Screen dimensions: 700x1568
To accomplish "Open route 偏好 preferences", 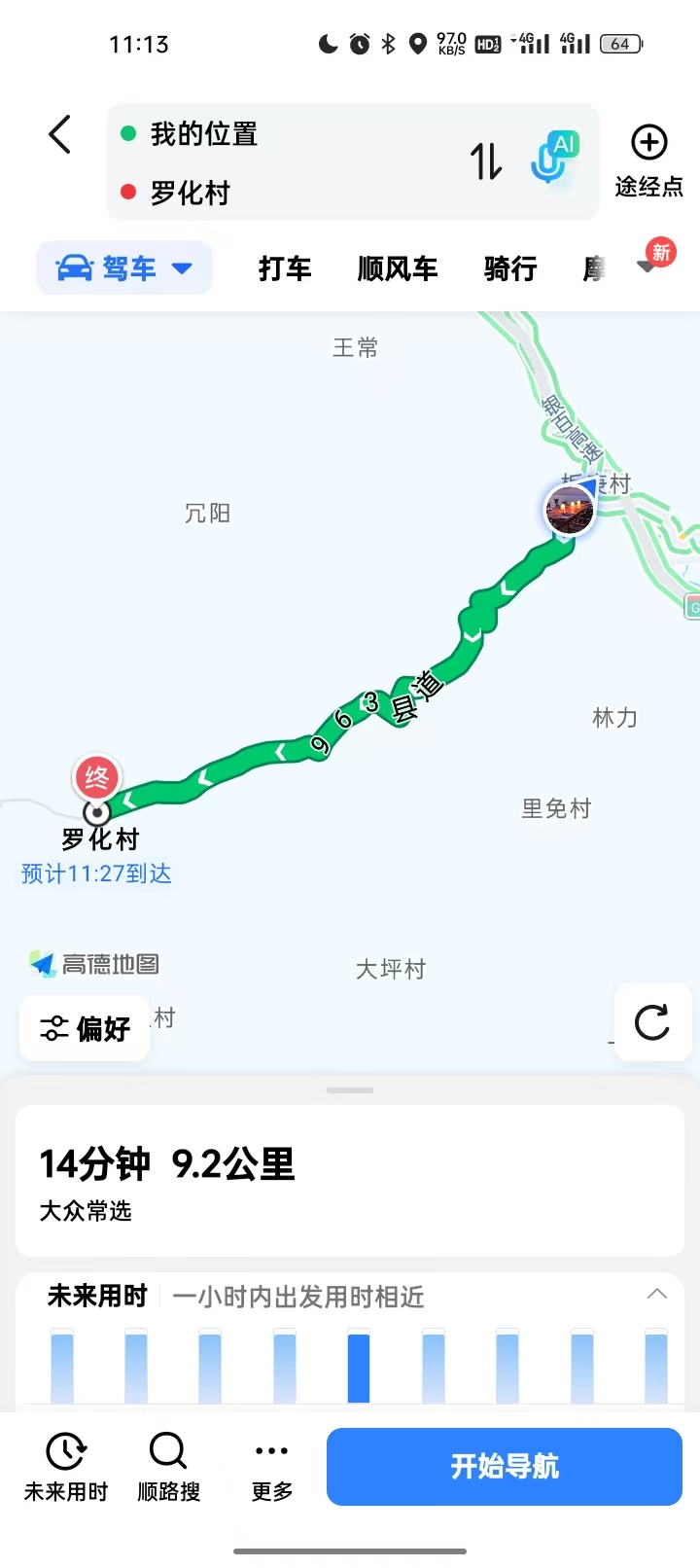I will (x=86, y=1028).
